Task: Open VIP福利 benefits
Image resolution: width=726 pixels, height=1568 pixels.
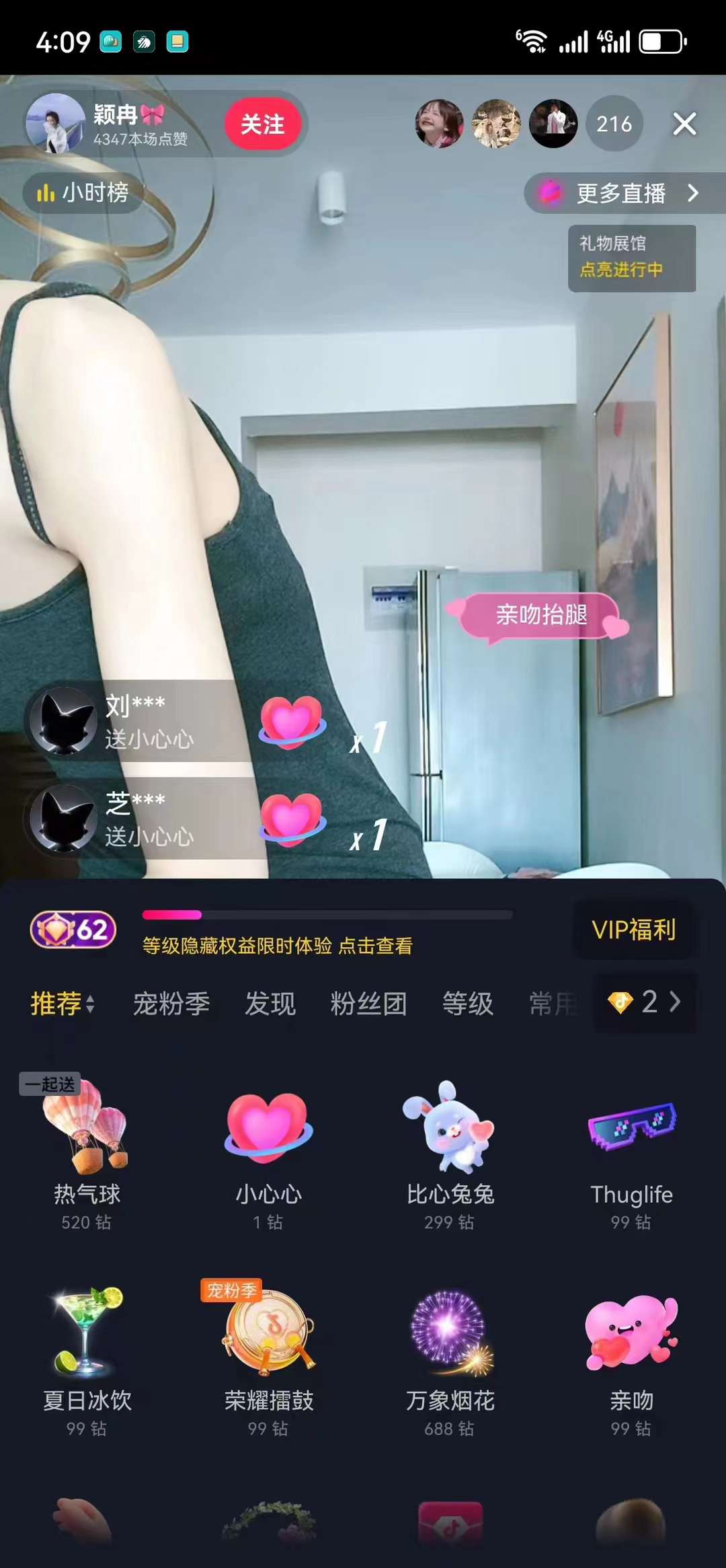Action: tap(633, 930)
